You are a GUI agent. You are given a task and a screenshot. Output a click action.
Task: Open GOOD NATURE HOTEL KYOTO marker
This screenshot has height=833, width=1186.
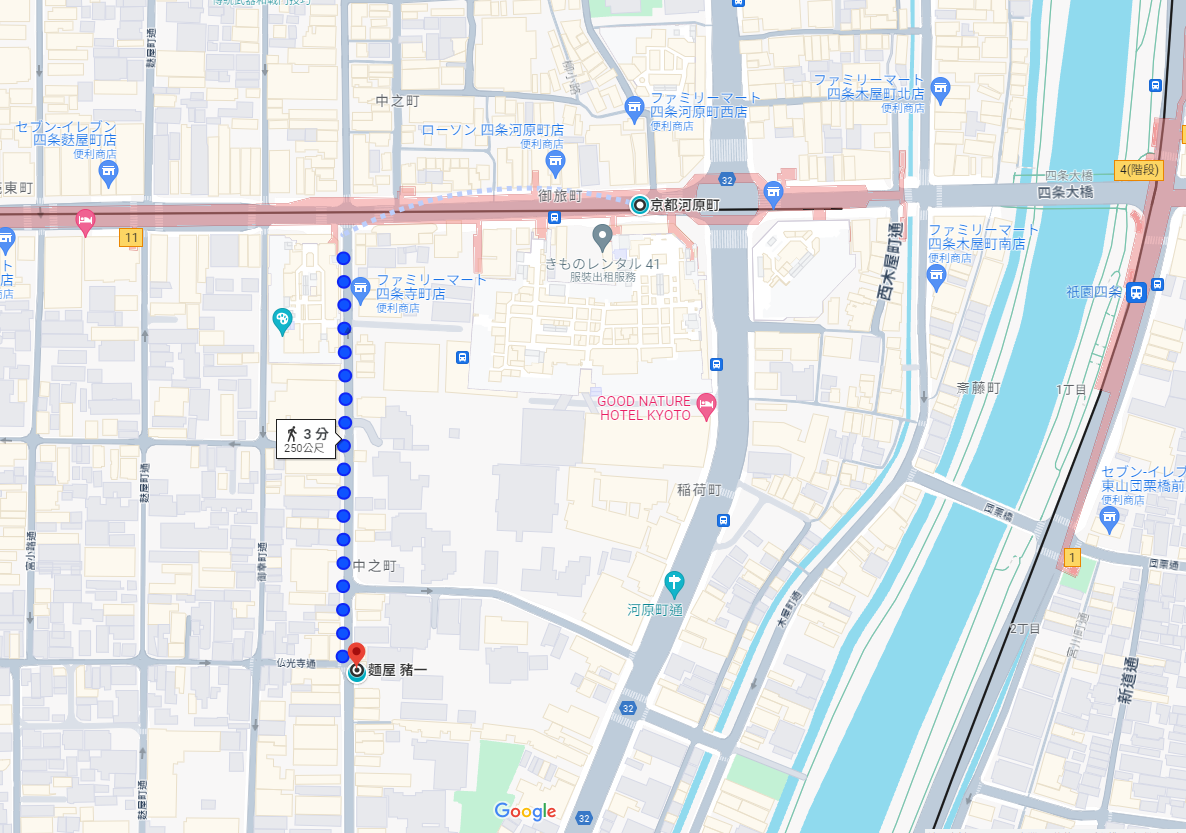click(x=708, y=407)
